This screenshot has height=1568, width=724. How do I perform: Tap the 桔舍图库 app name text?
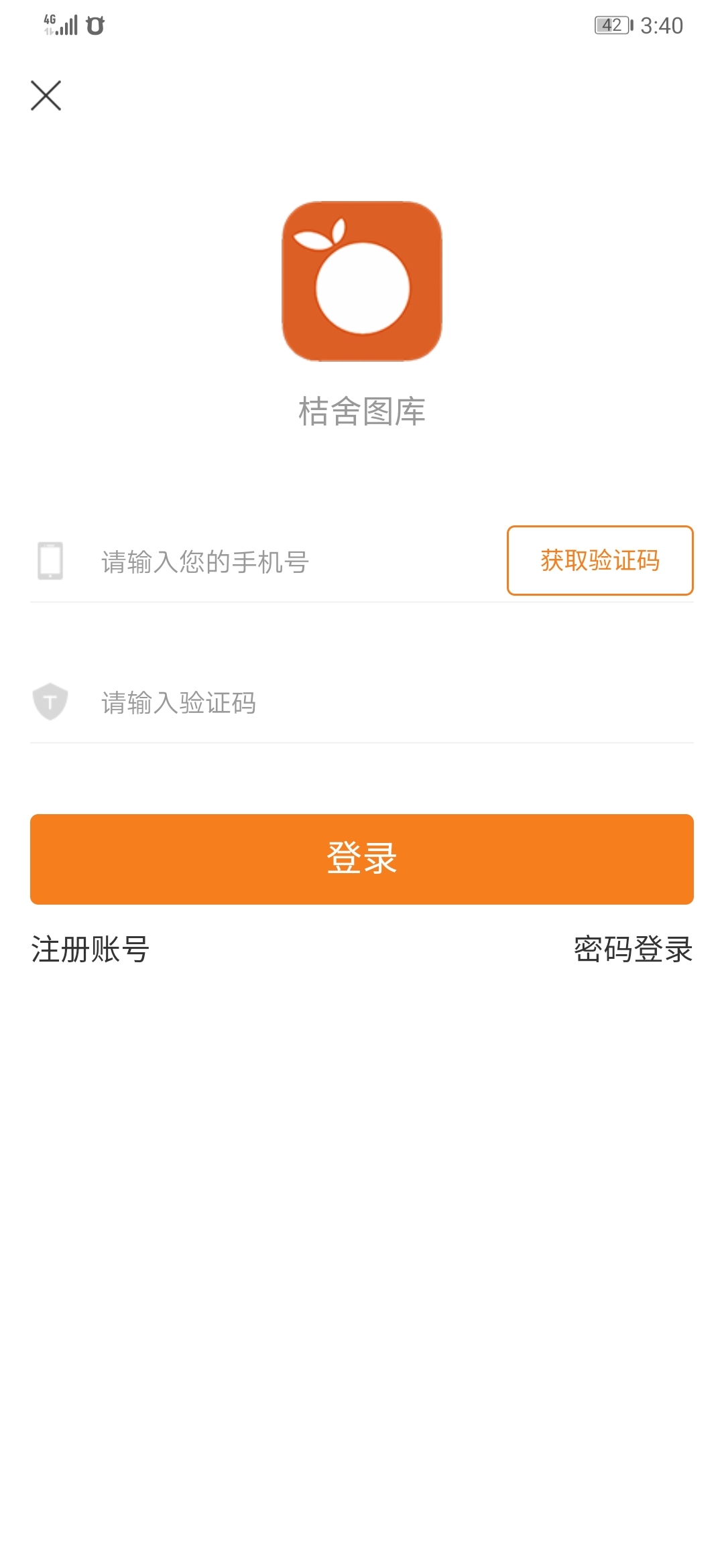click(362, 409)
